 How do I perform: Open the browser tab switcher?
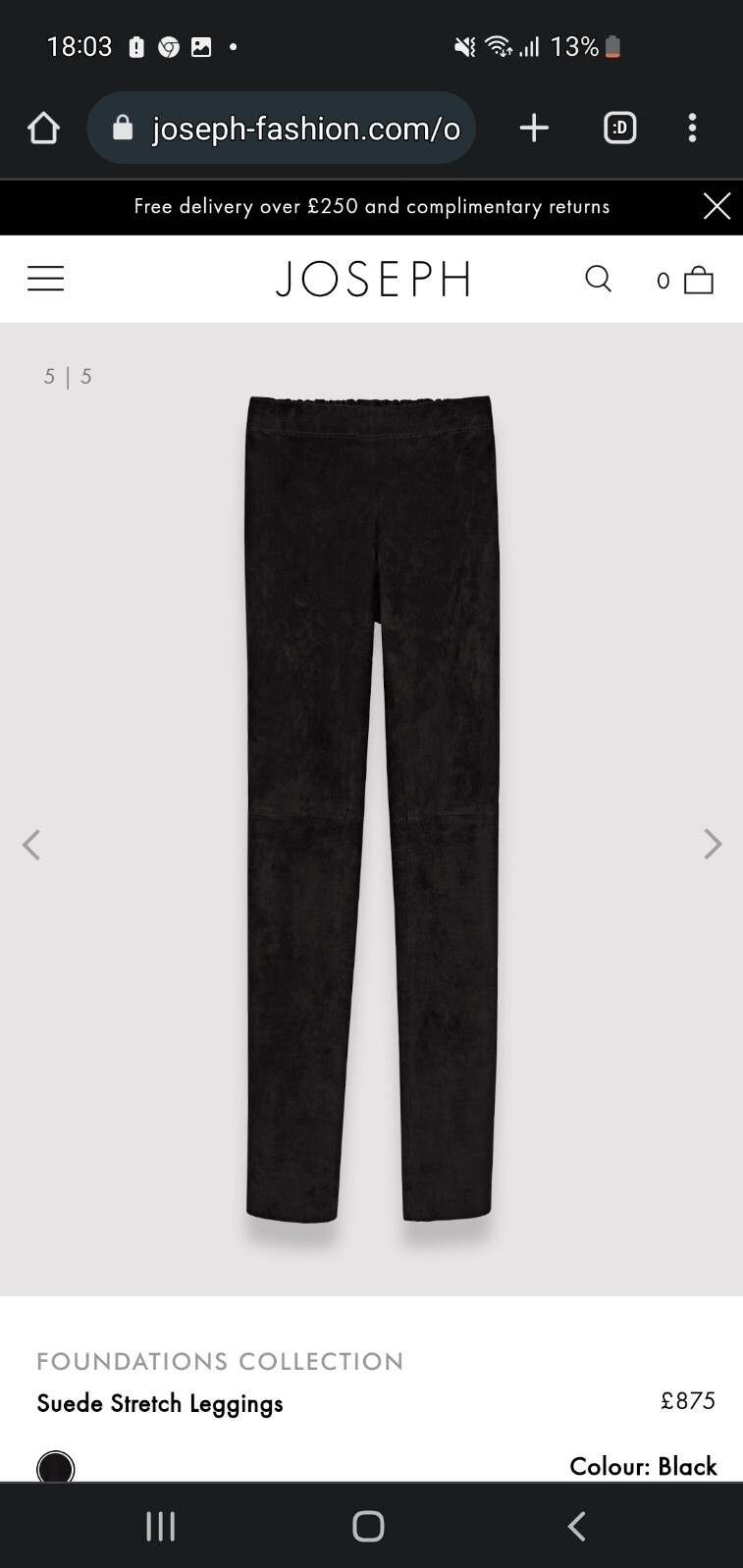(619, 128)
